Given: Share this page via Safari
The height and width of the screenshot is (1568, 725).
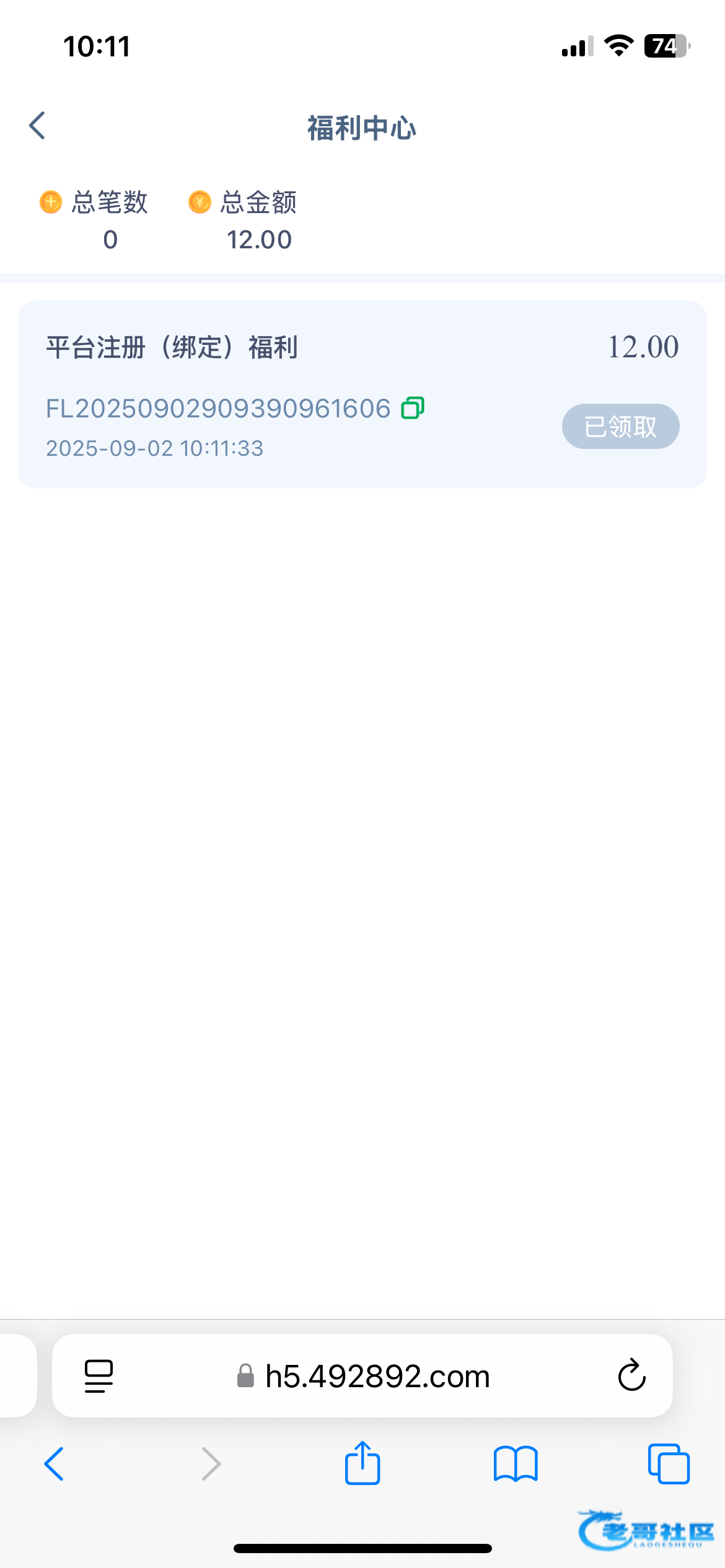Looking at the screenshot, I should (362, 1463).
